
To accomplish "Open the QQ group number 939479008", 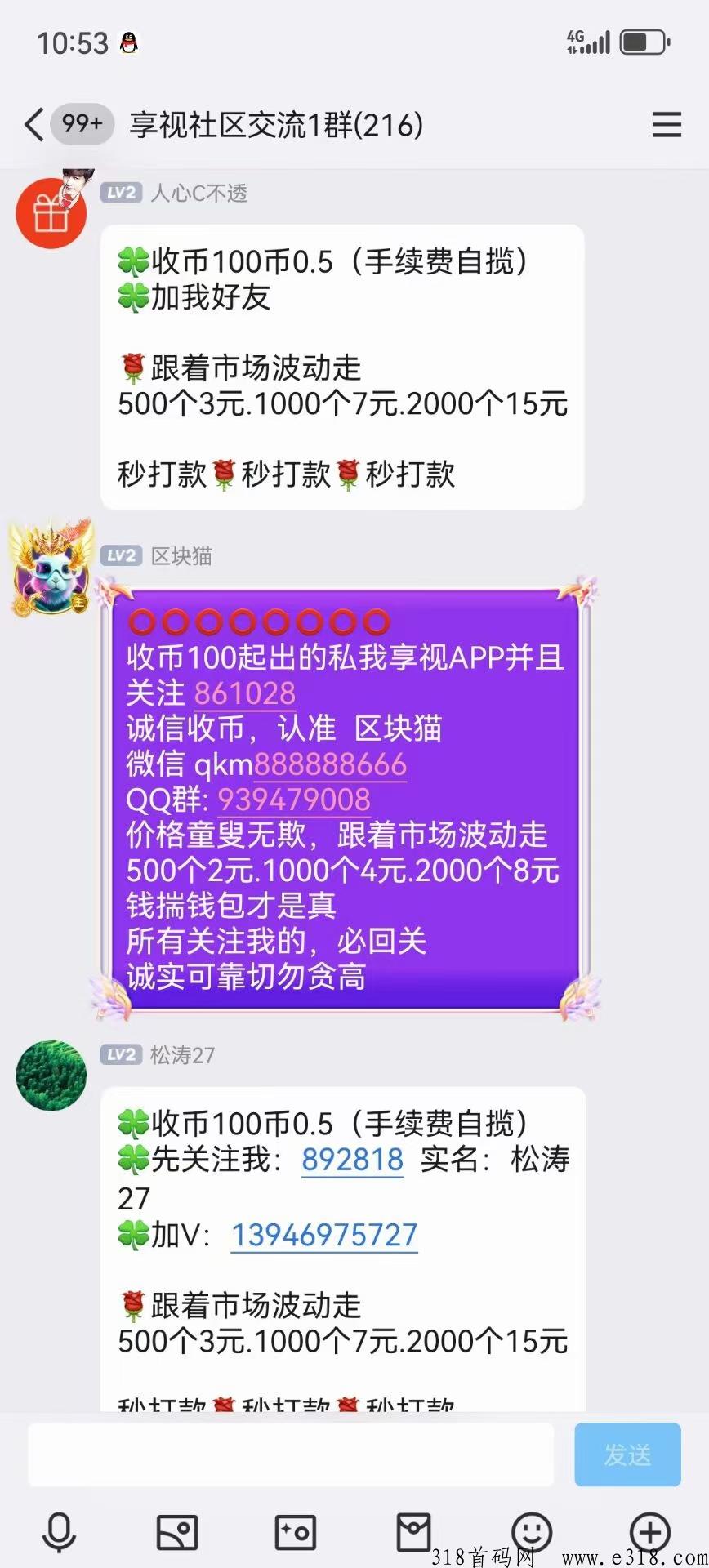I will [294, 800].
